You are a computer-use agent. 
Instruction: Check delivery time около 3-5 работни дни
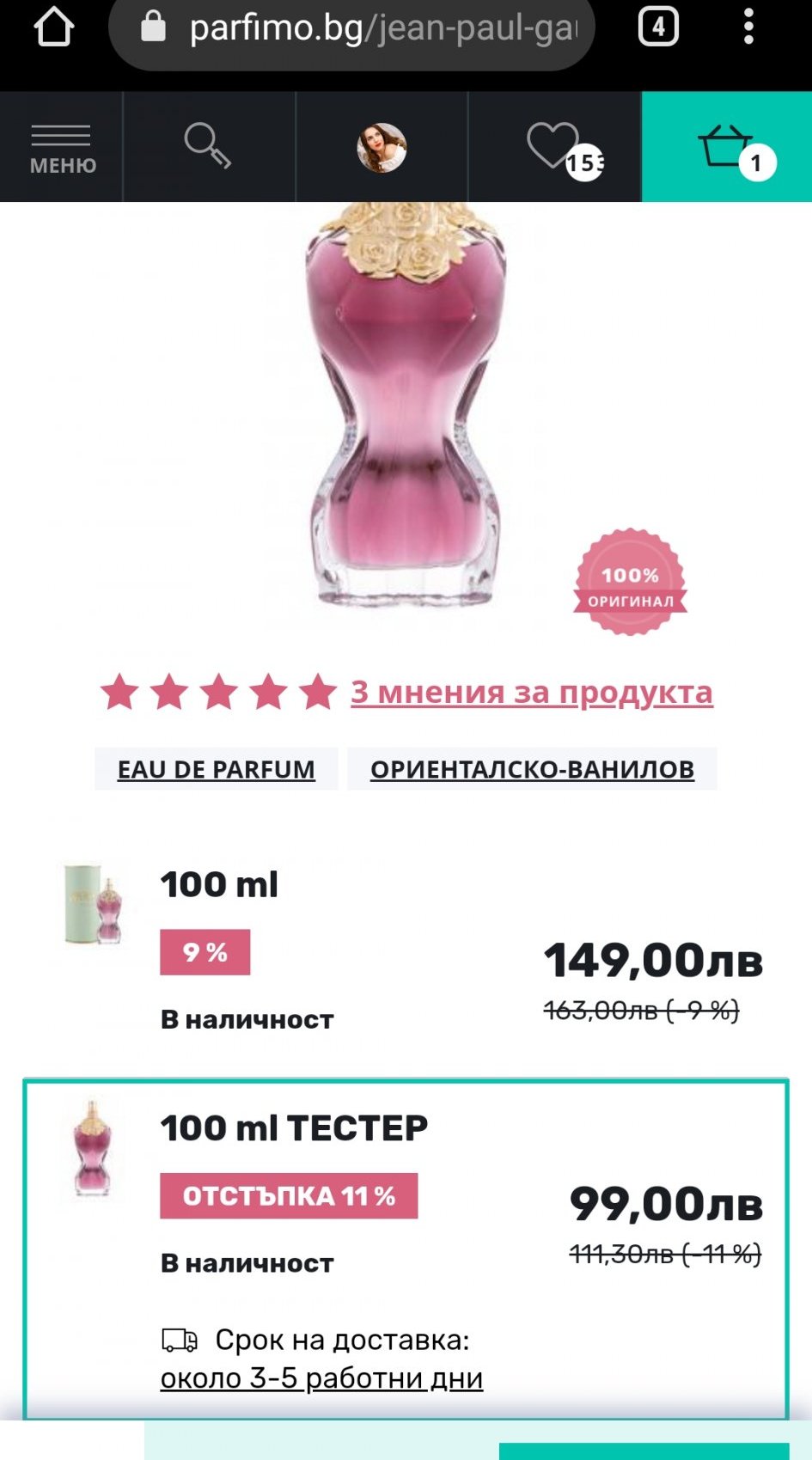[x=321, y=1378]
